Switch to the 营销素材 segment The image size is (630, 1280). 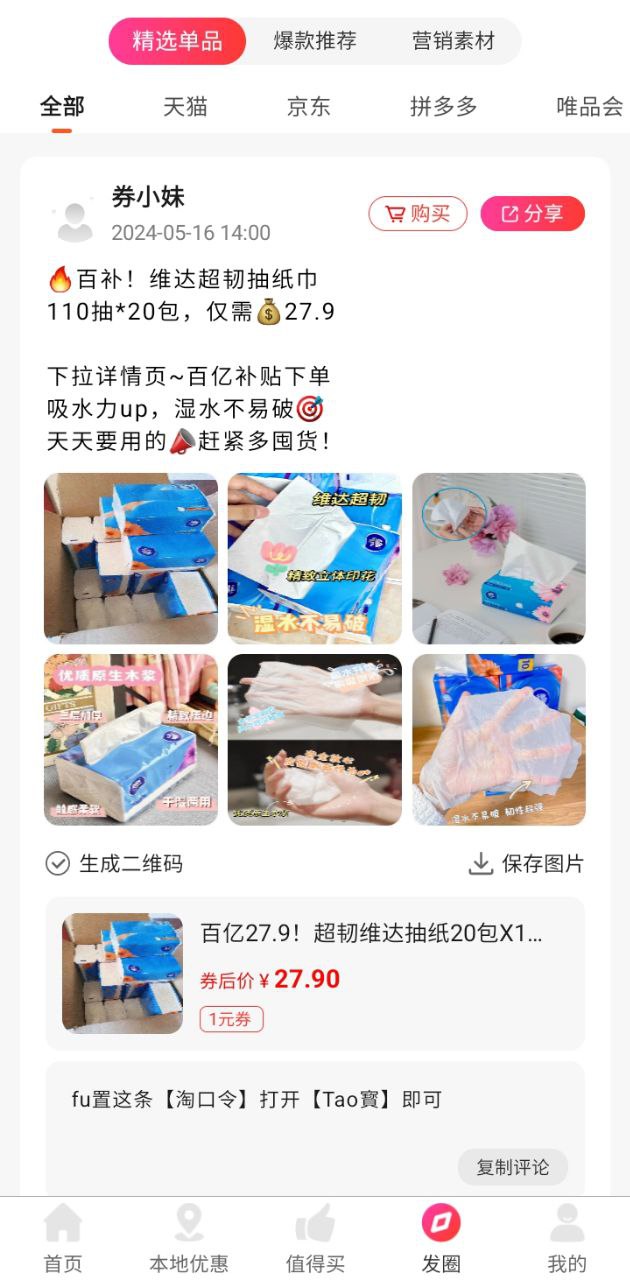(453, 41)
